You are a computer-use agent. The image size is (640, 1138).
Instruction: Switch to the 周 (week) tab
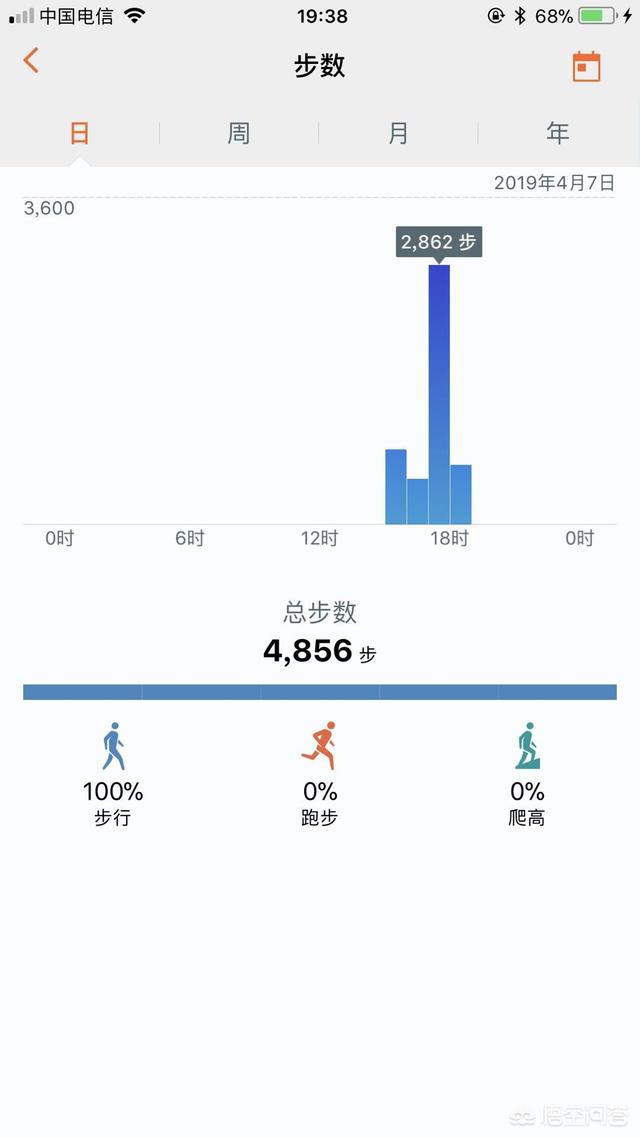click(x=239, y=133)
